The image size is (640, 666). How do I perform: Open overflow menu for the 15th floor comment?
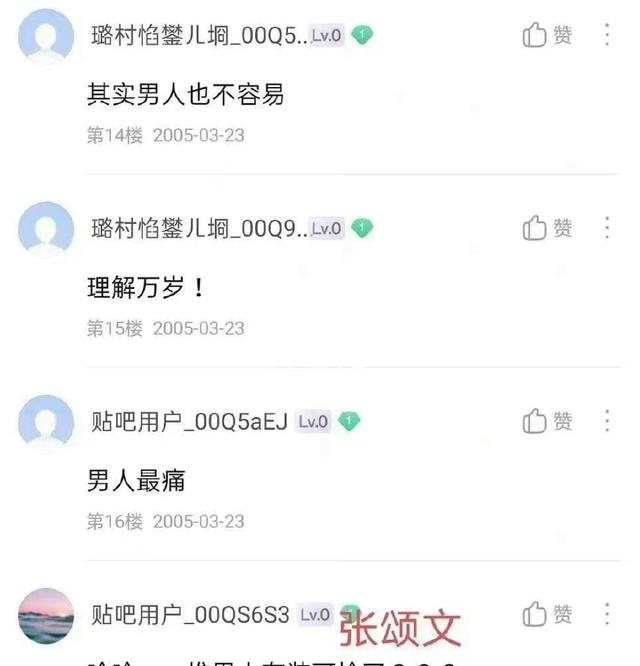[606, 228]
